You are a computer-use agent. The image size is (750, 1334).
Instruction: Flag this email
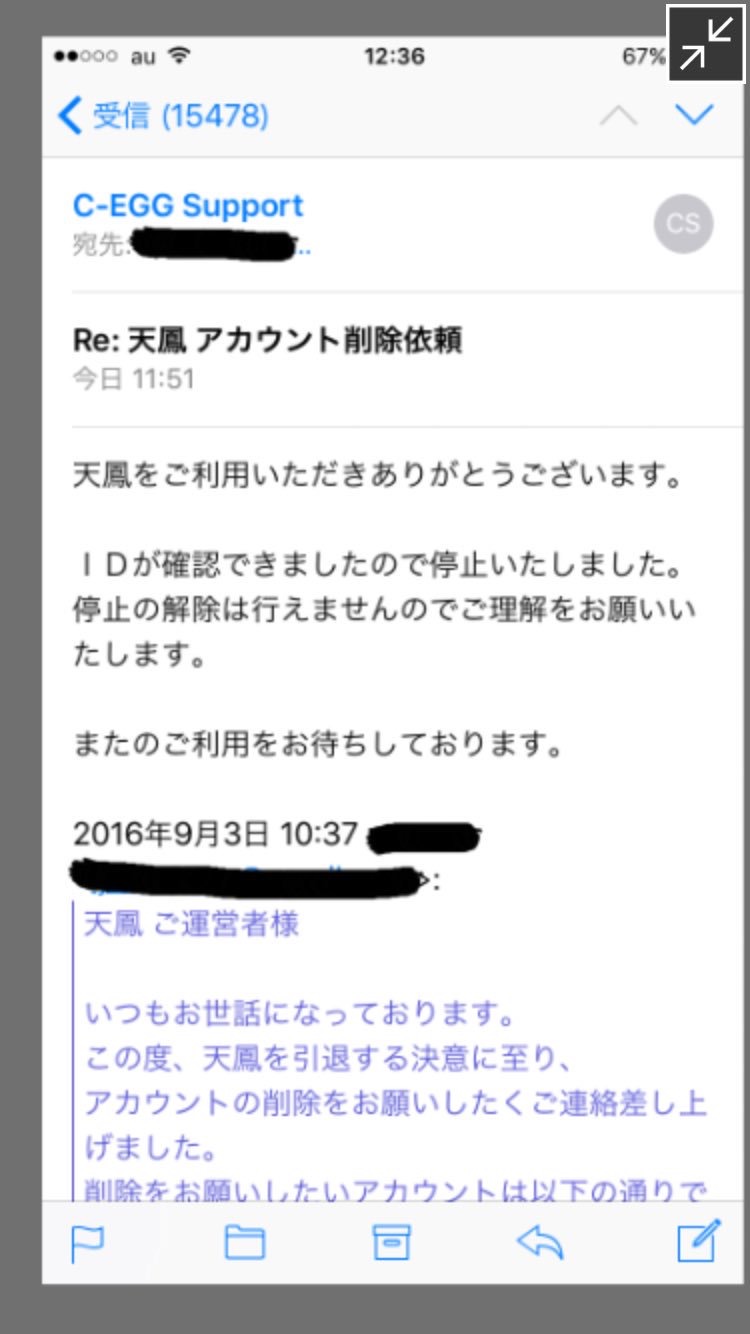pyautogui.click(x=88, y=1243)
